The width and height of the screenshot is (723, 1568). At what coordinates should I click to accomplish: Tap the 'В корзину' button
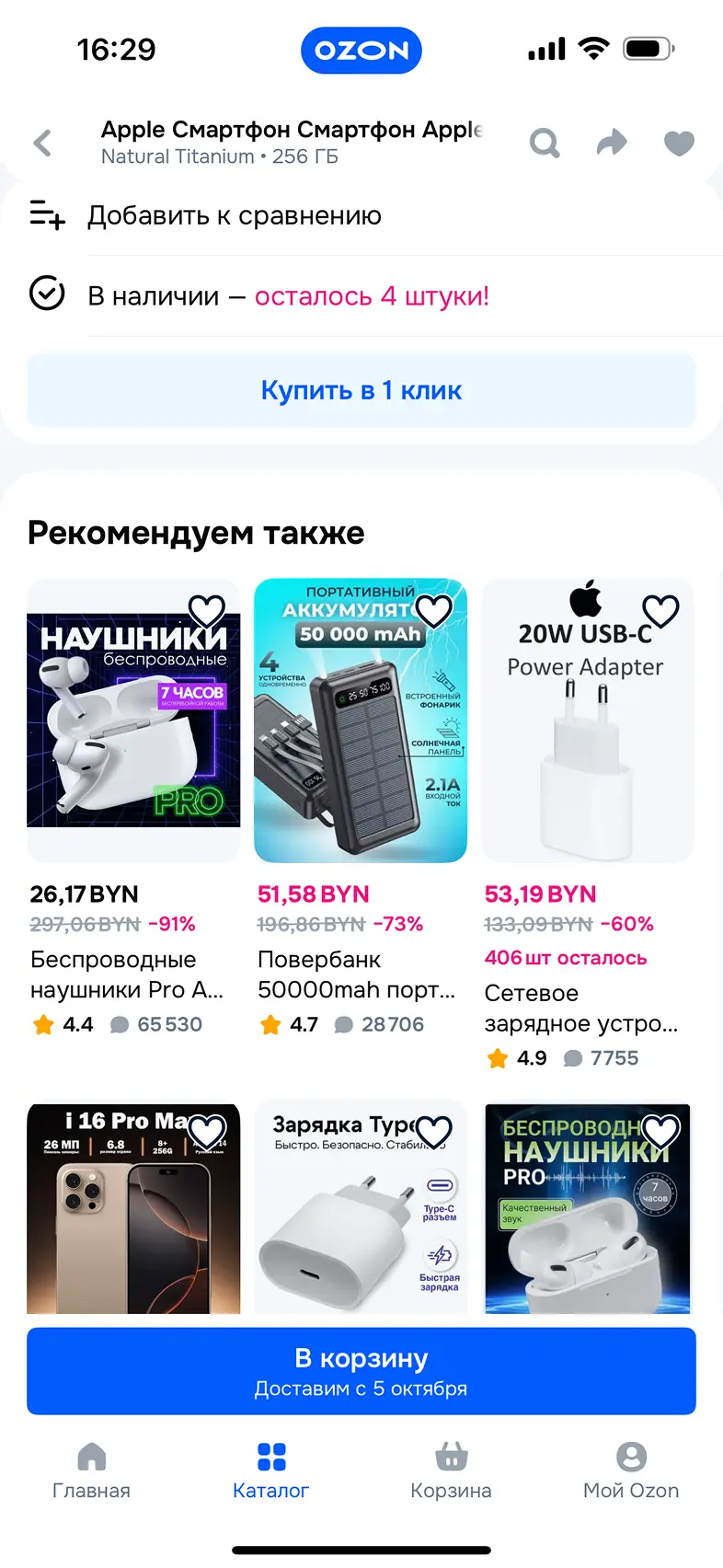pyautogui.click(x=361, y=1370)
